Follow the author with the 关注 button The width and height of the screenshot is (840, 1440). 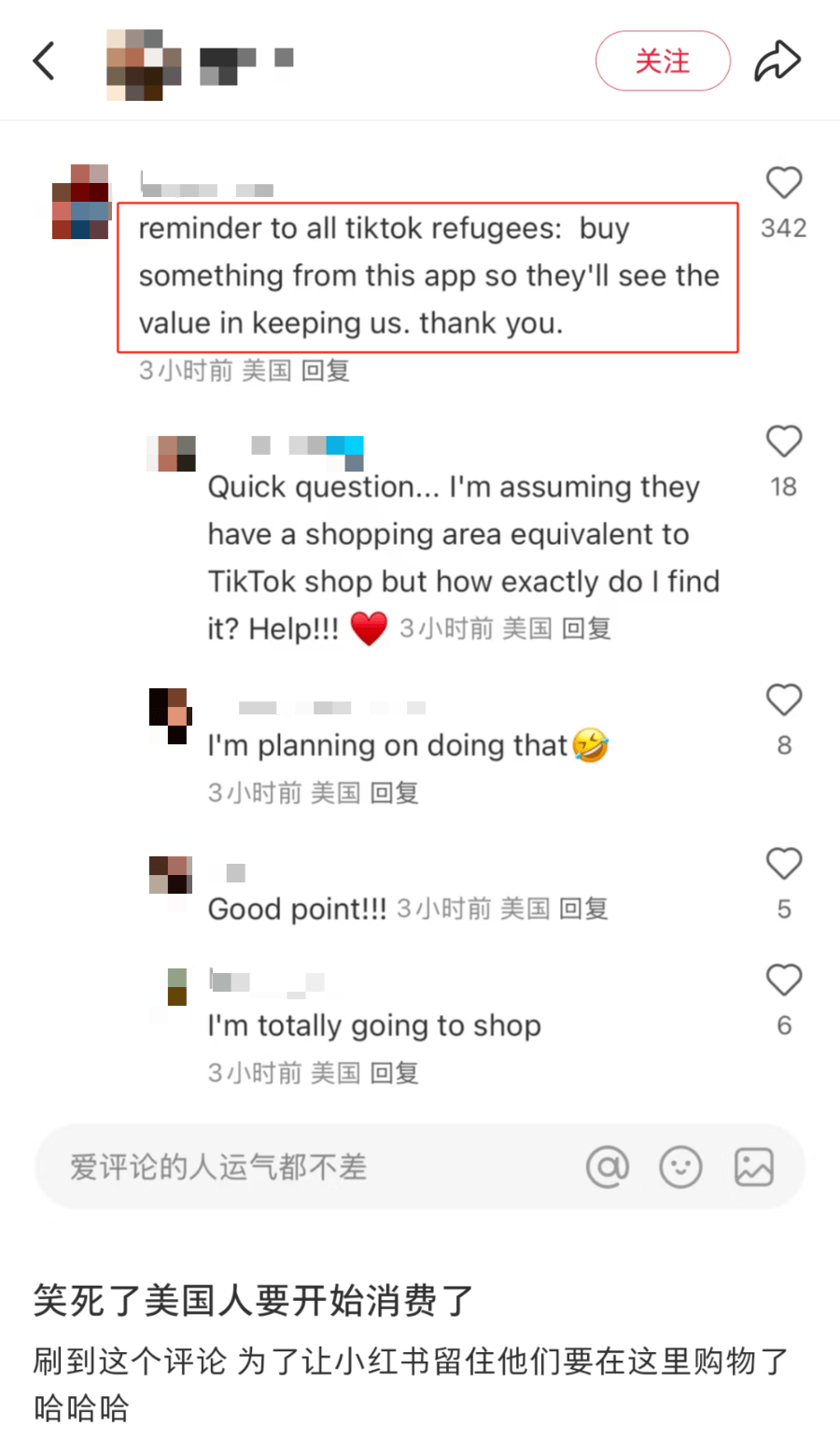click(662, 62)
